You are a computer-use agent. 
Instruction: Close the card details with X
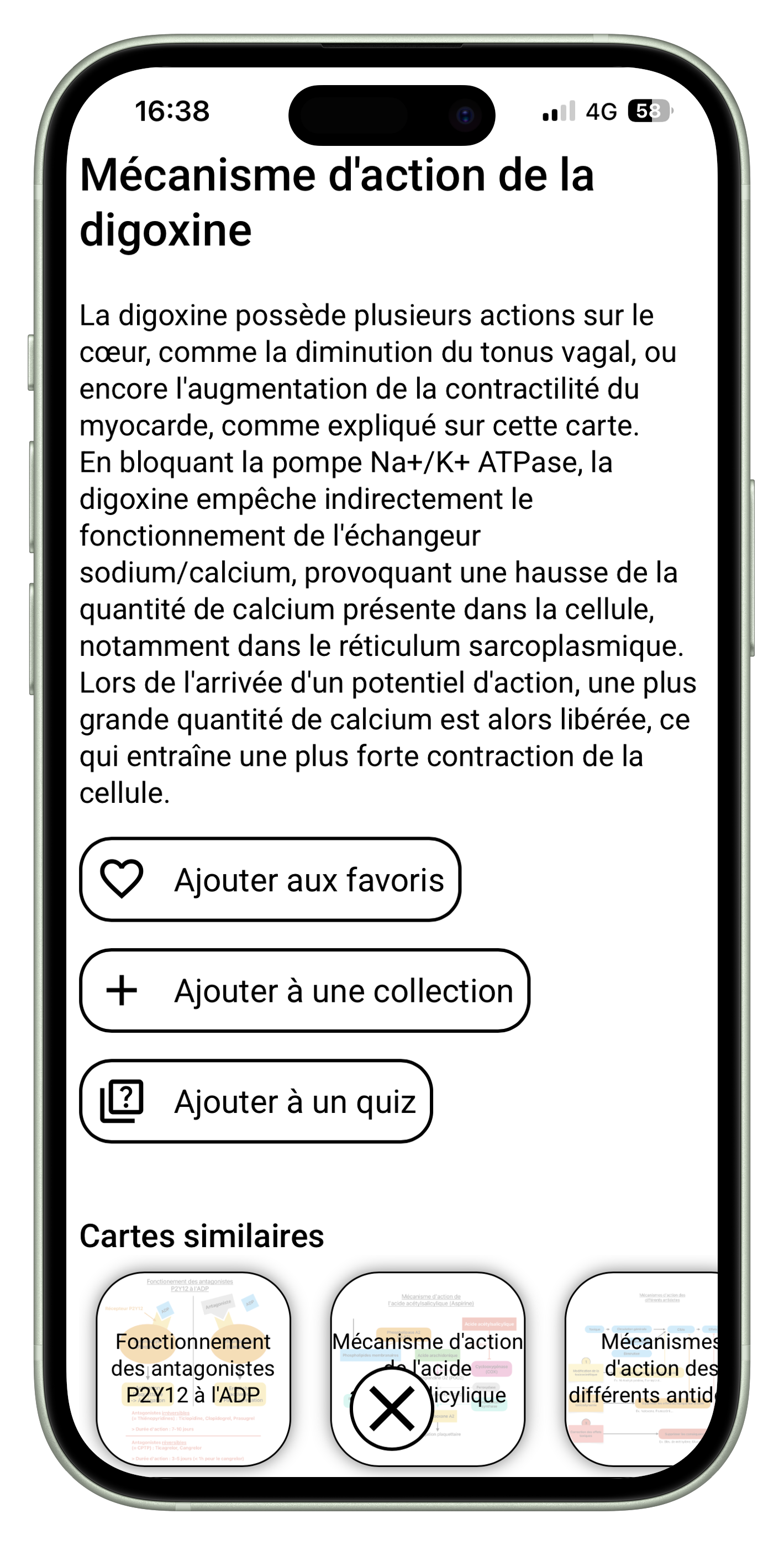(x=391, y=1409)
